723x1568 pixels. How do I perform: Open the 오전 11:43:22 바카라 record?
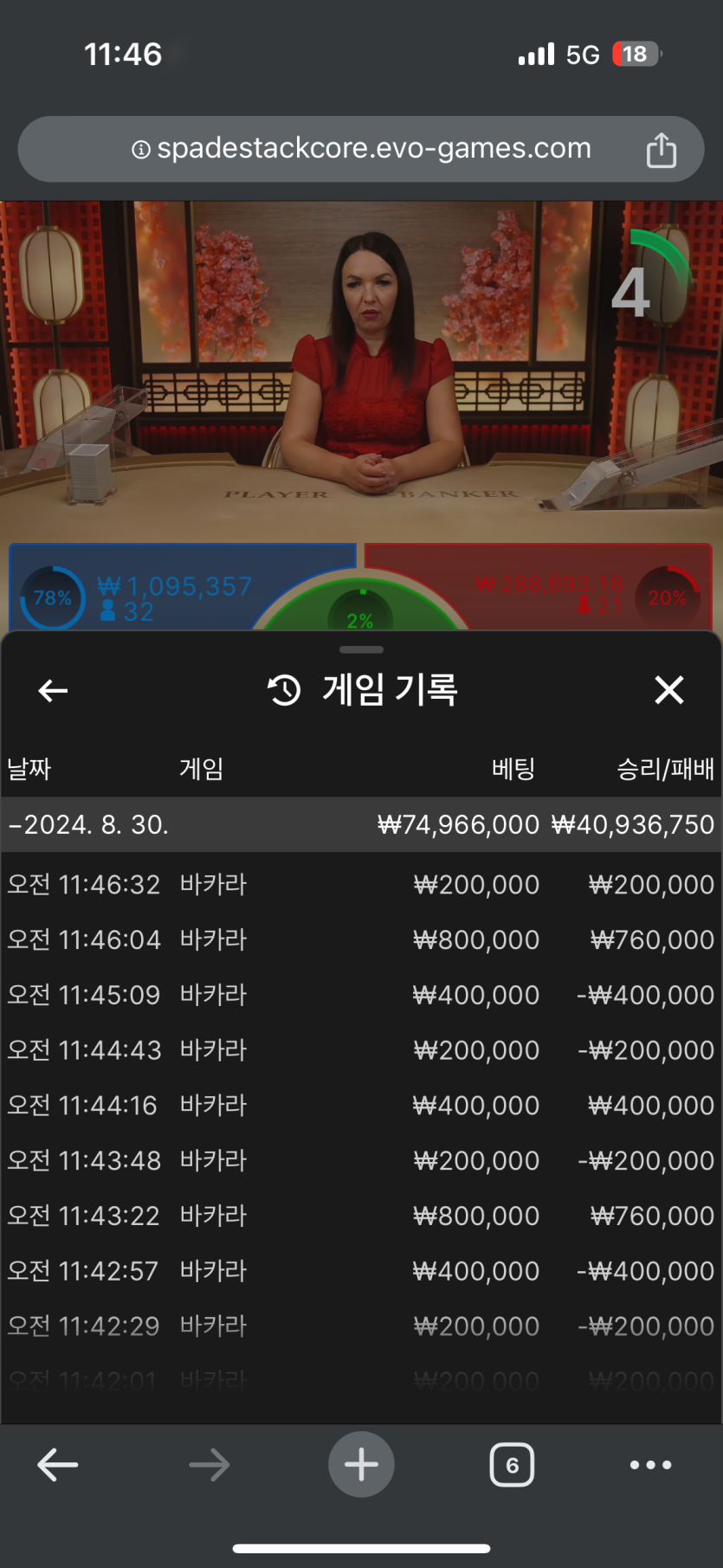(361, 1216)
